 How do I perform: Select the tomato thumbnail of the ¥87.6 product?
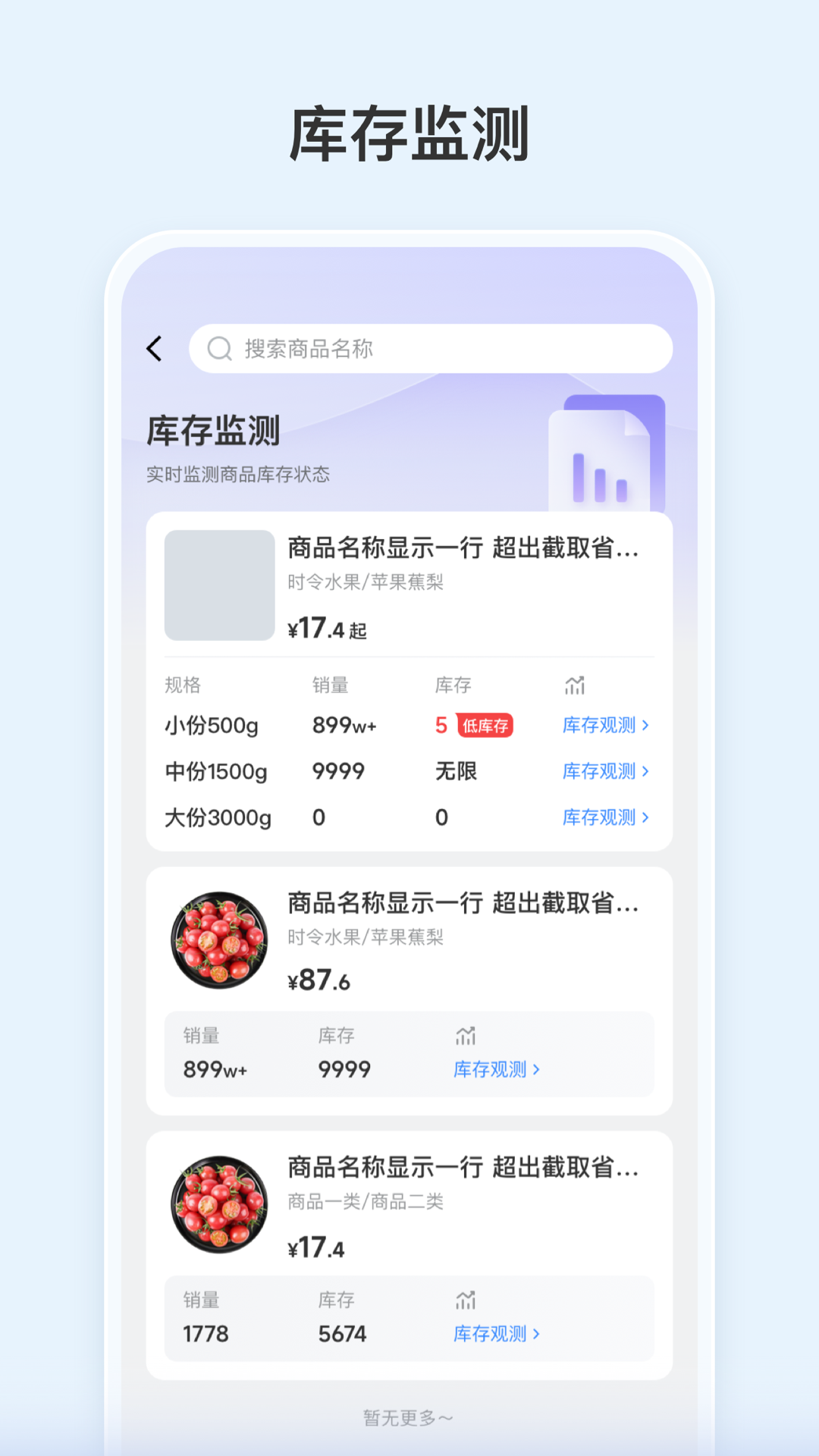(x=218, y=940)
